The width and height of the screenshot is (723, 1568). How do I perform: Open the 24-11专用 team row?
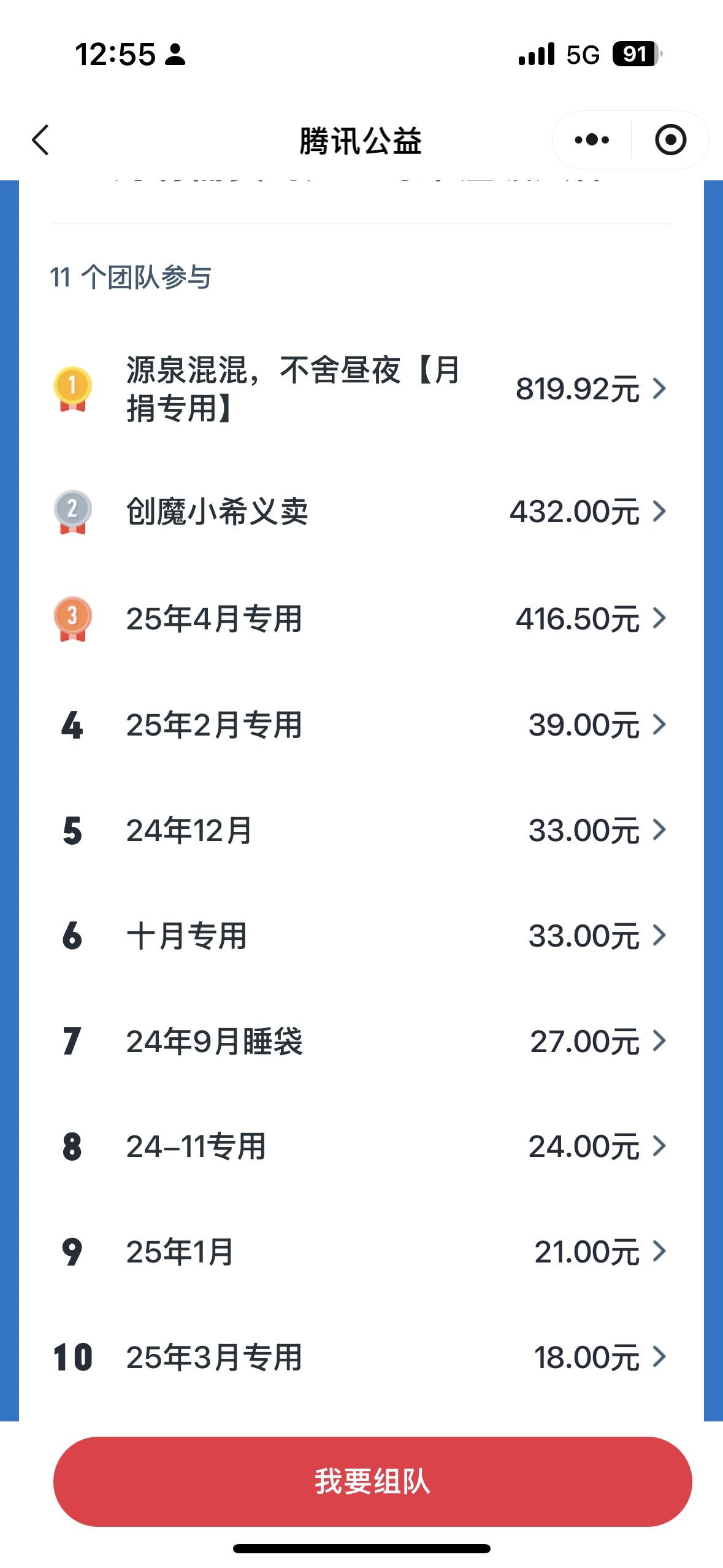coord(361,1146)
